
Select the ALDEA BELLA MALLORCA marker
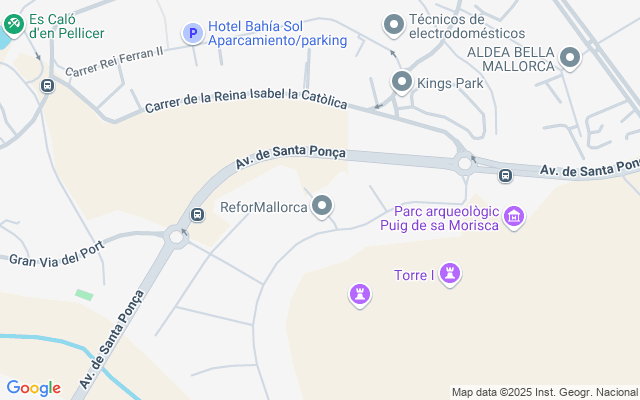[570, 58]
